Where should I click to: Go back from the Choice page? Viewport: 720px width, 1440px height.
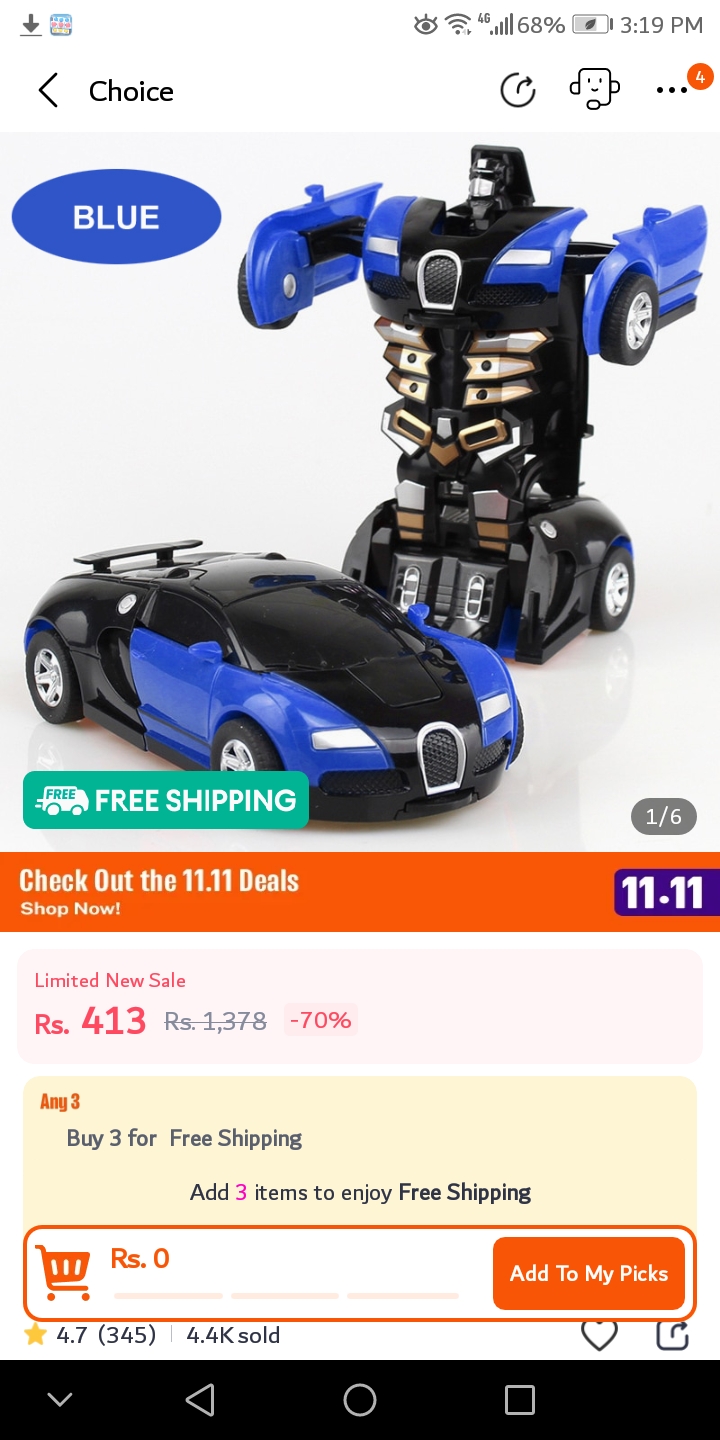tap(48, 91)
